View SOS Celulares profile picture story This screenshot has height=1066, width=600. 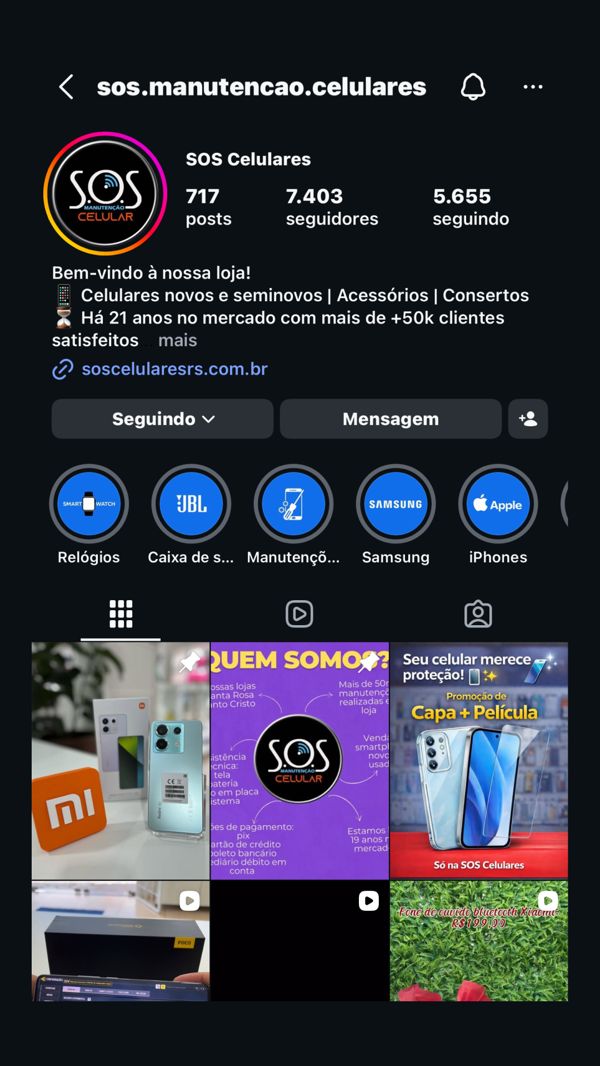click(x=104, y=194)
